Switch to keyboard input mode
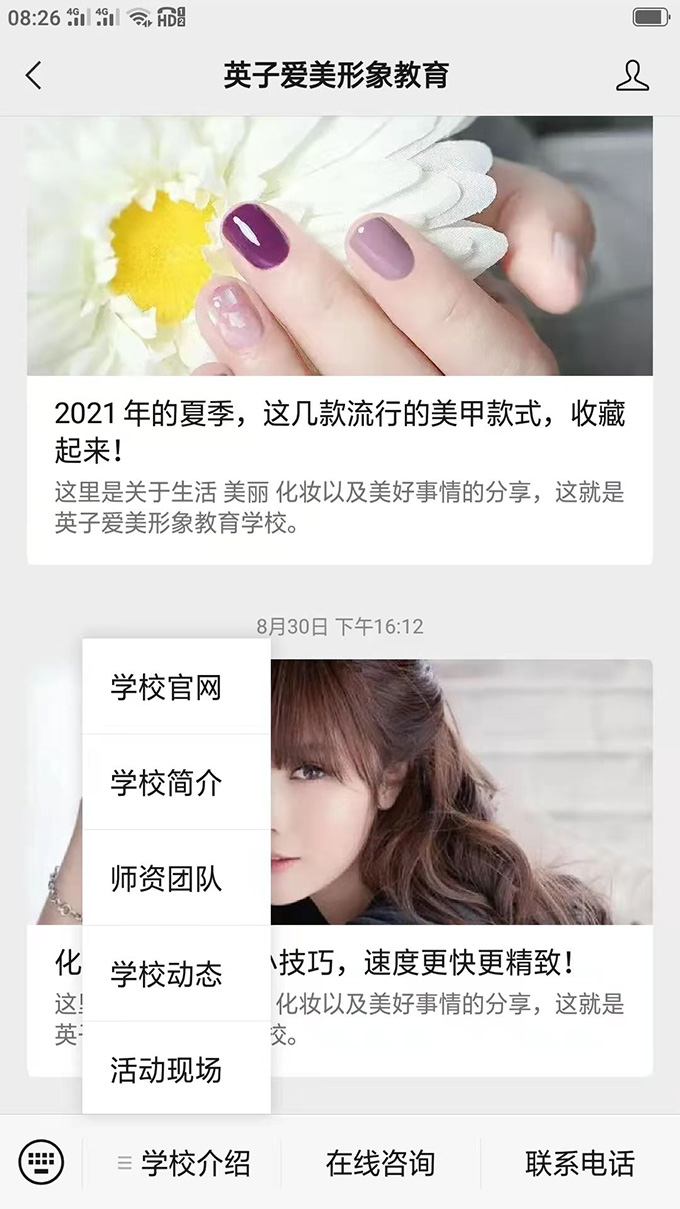 coord(41,1163)
